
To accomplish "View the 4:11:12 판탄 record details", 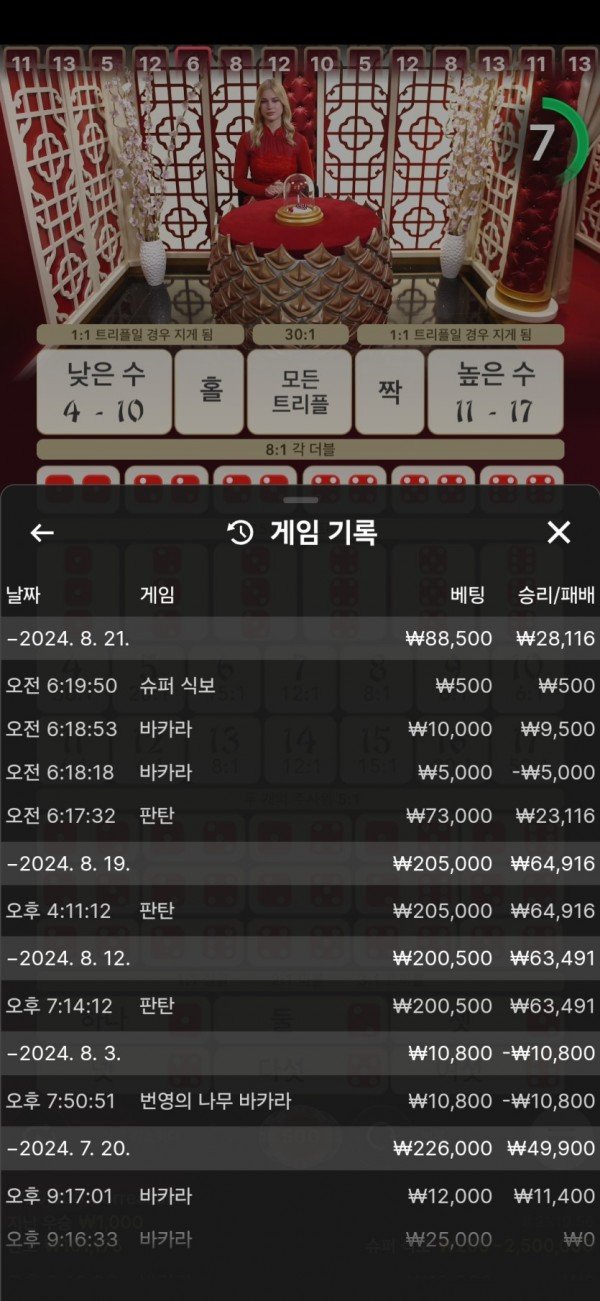I will [x=299, y=911].
